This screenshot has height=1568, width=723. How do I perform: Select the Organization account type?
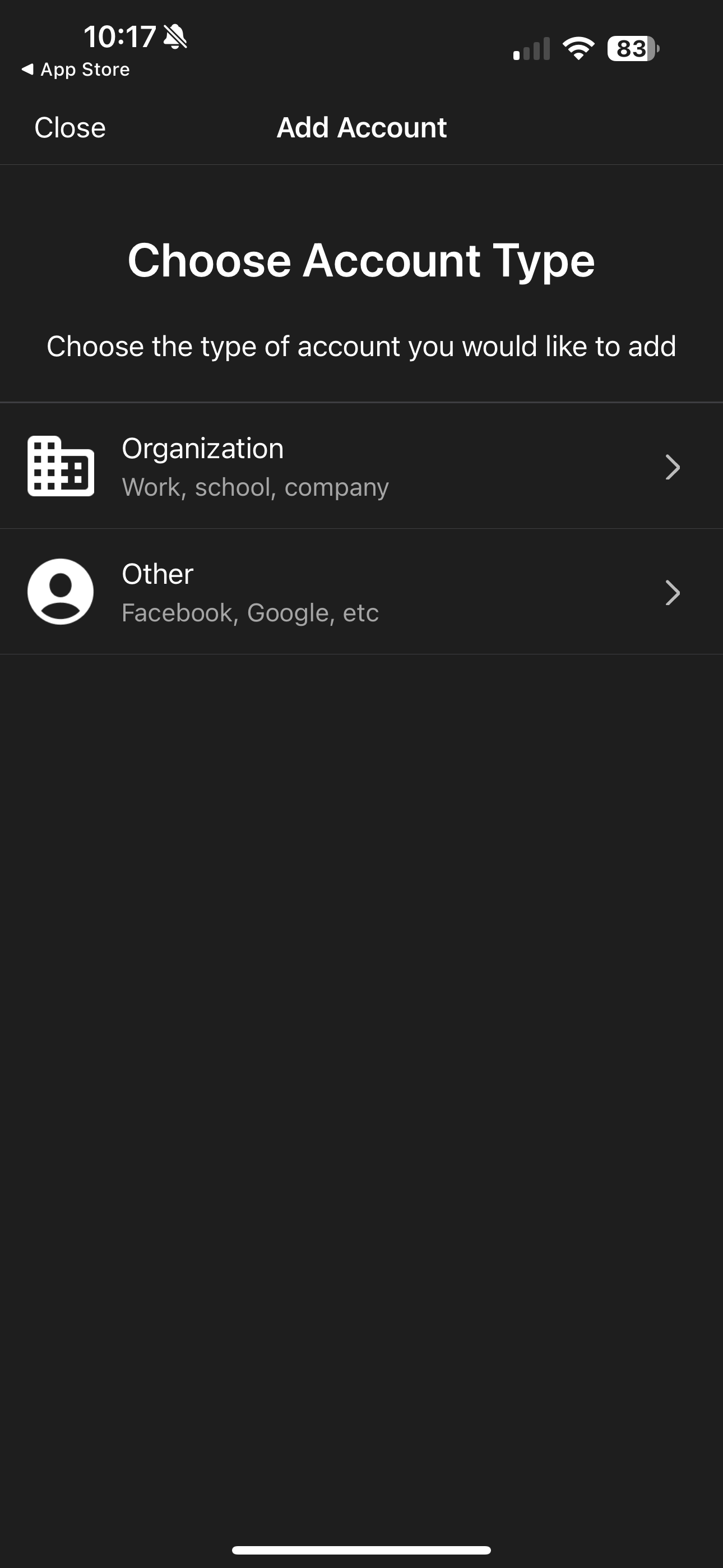pyautogui.click(x=361, y=466)
